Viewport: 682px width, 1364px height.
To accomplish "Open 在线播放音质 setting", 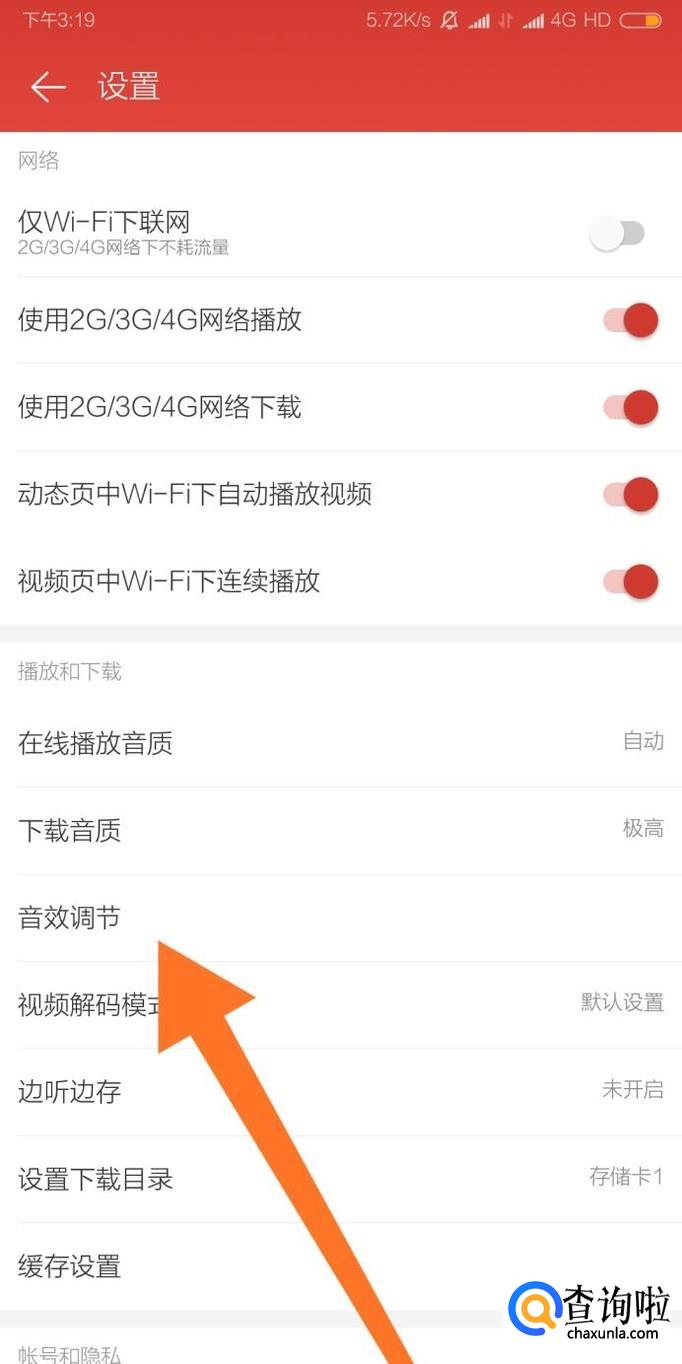I will click(x=340, y=743).
